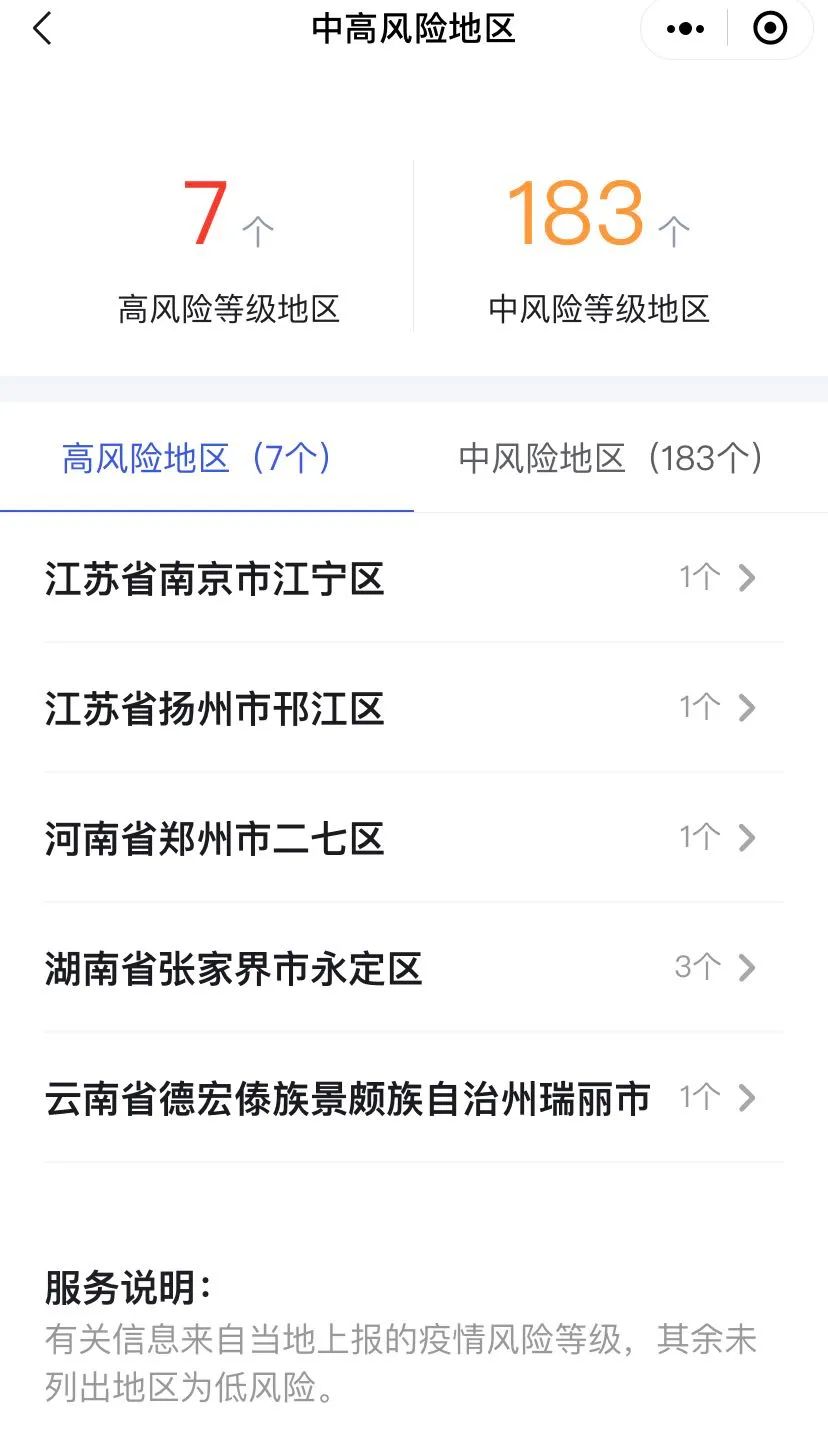The image size is (828, 1451).
Task: View 河南省郑州市二七区 high-risk areas
Action: coord(414,838)
